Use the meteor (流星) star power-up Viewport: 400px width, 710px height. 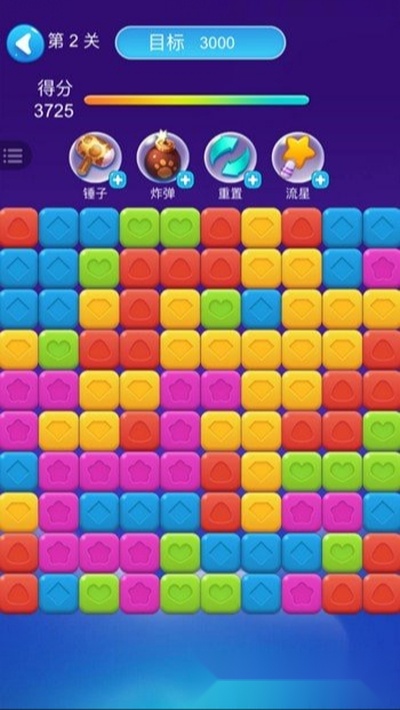298,158
